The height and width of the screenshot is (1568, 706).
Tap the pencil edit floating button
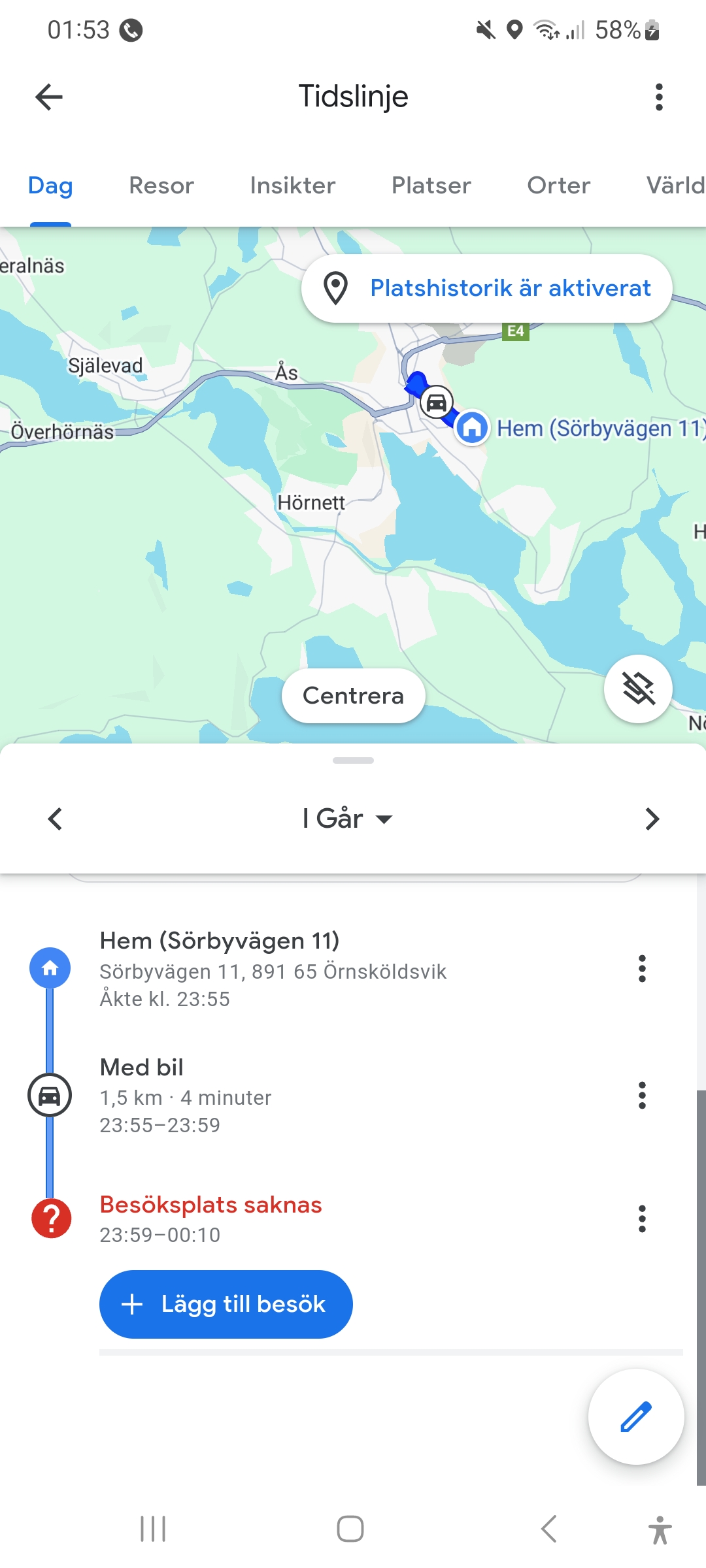coord(635,1416)
